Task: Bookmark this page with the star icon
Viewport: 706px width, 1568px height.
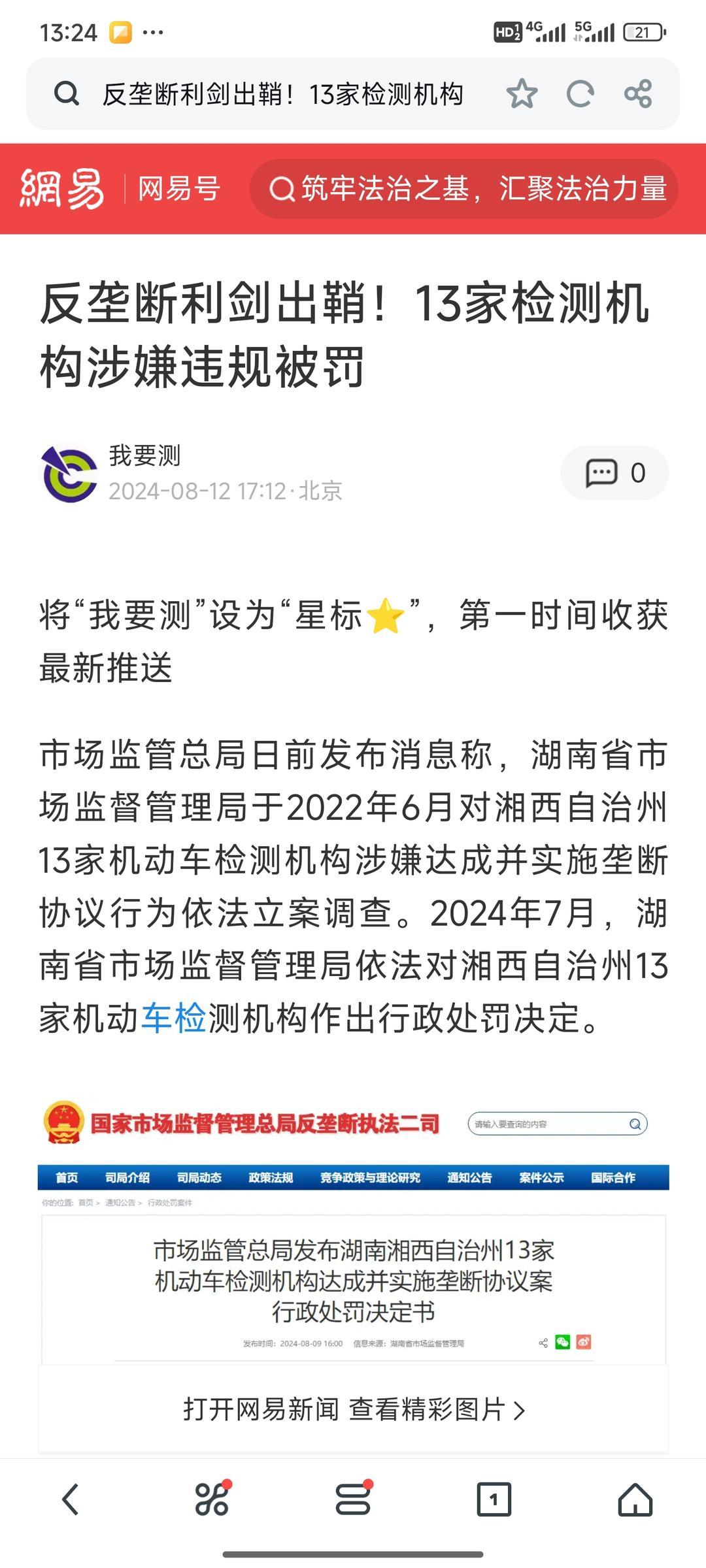Action: click(x=522, y=94)
